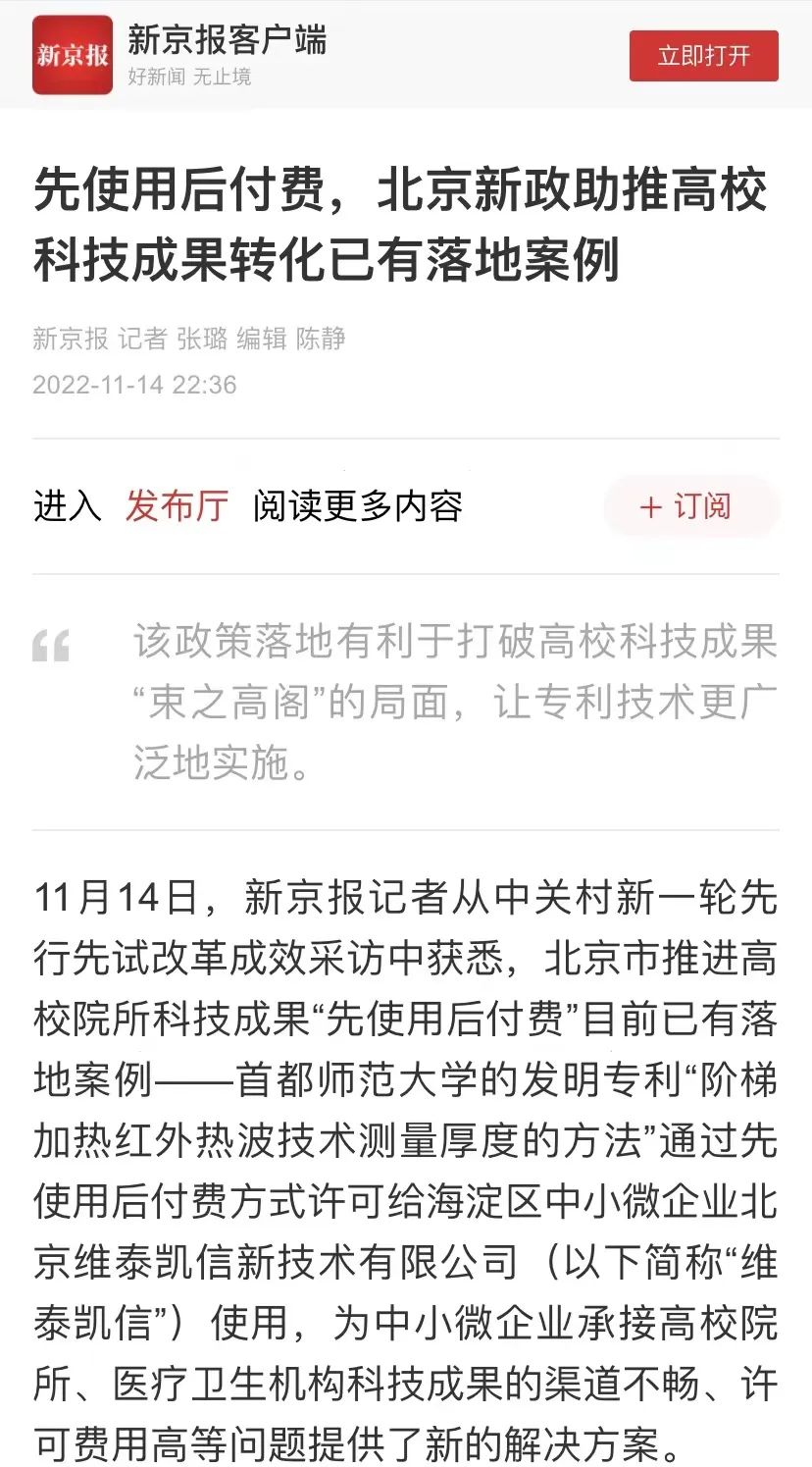The image size is (812, 1467).
Task: Tap the 立即打开 button
Action: (x=703, y=56)
